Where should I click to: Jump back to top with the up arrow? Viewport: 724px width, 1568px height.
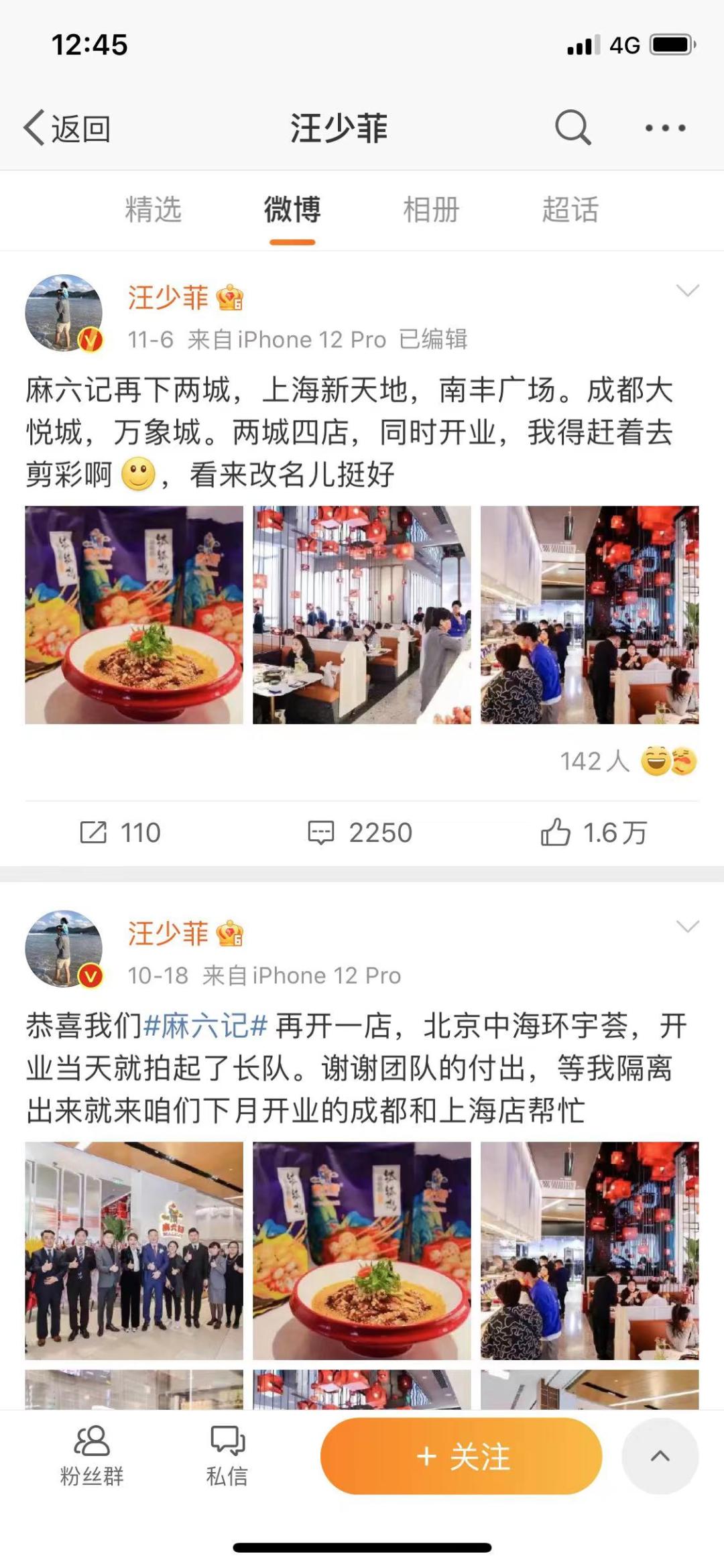pos(660,1456)
